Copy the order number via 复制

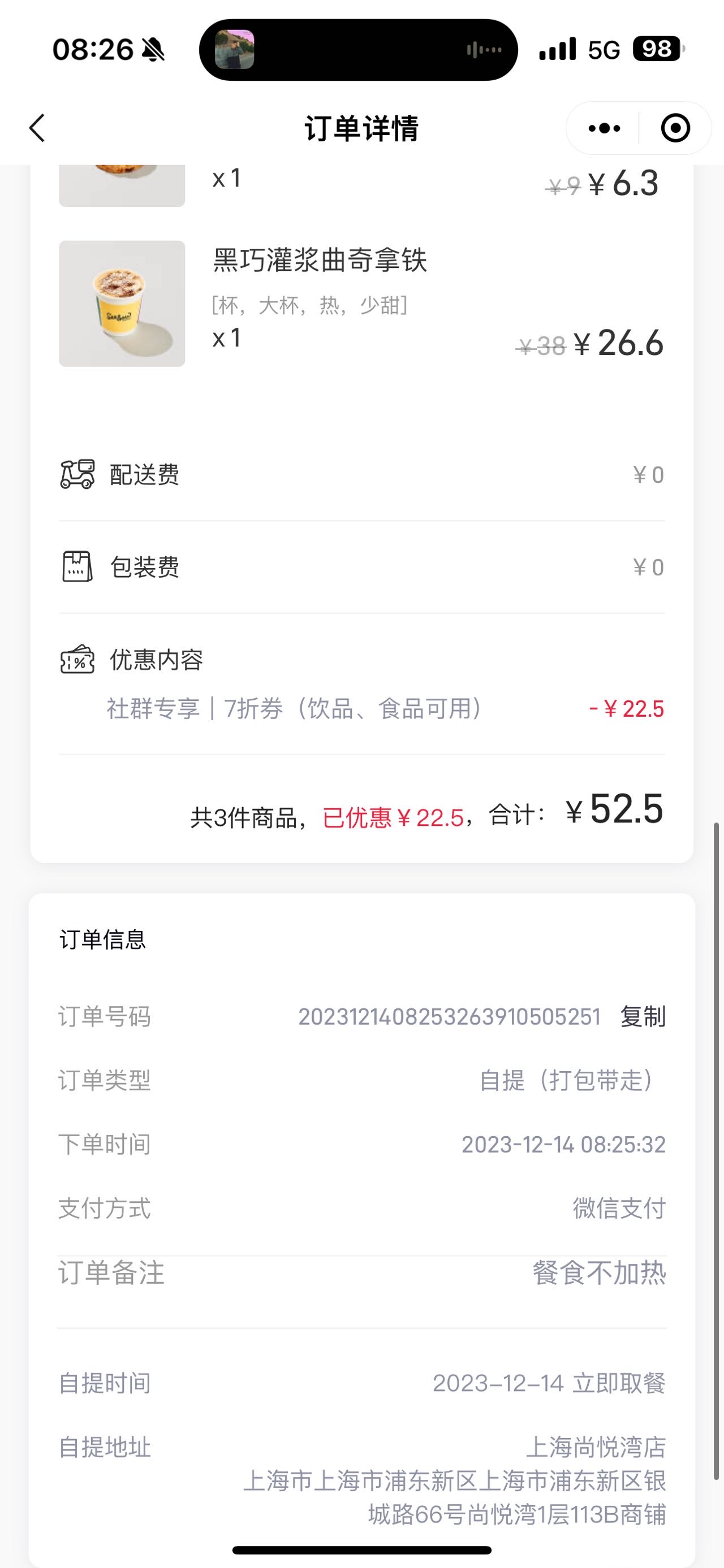point(643,1016)
